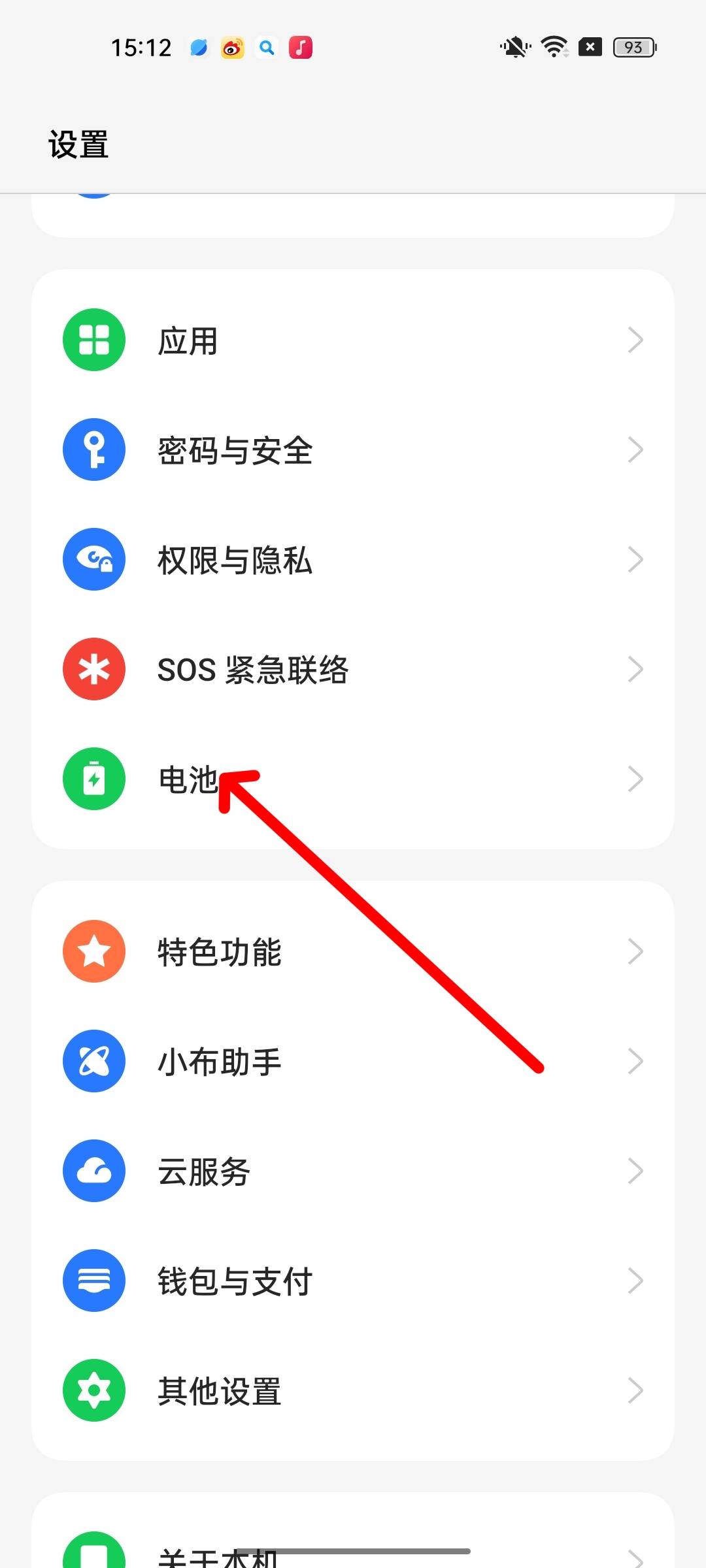Image resolution: width=706 pixels, height=1568 pixels.
Task: Tap the 权限与隐私 privacy eye icon
Action: click(93, 559)
